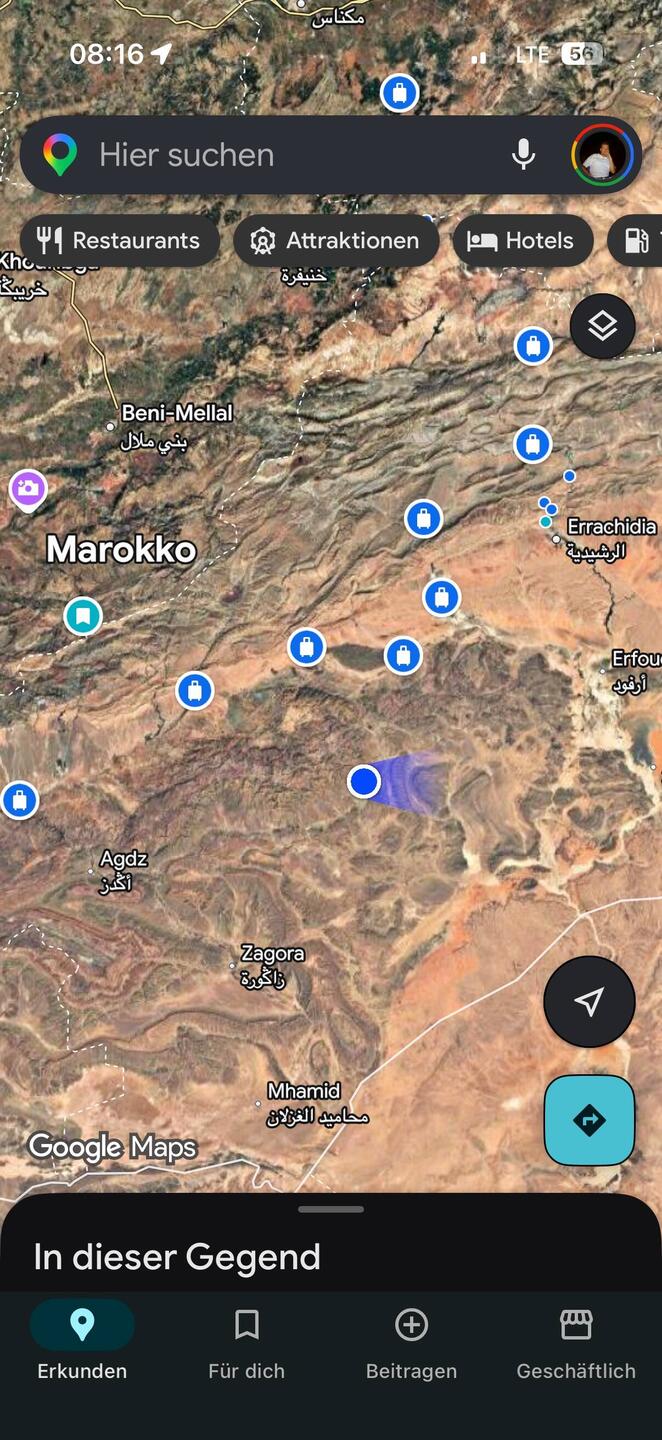Center the map on my location
The image size is (662, 1440).
589,1001
